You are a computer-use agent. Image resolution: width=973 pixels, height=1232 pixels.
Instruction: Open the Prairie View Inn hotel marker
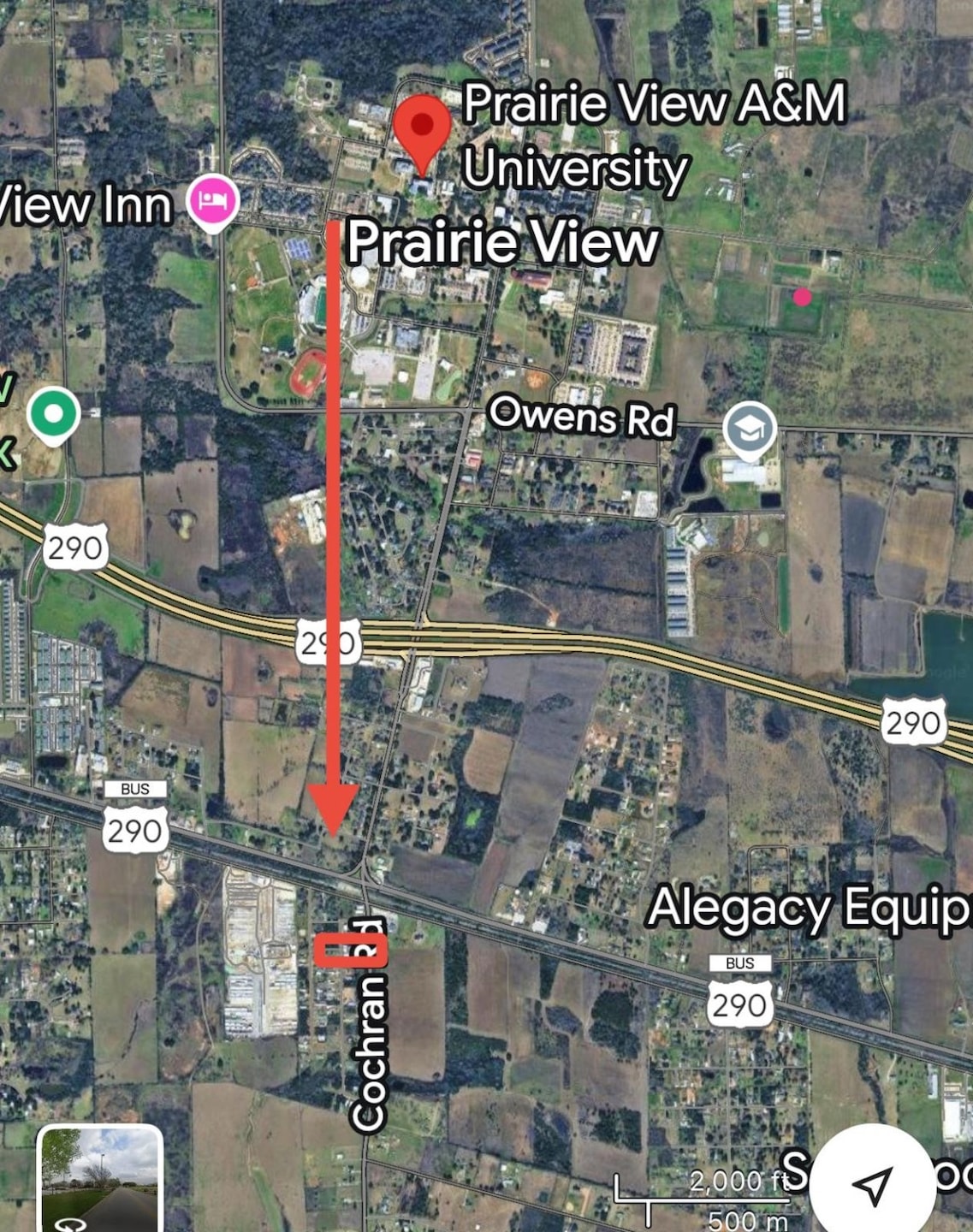pos(212,201)
